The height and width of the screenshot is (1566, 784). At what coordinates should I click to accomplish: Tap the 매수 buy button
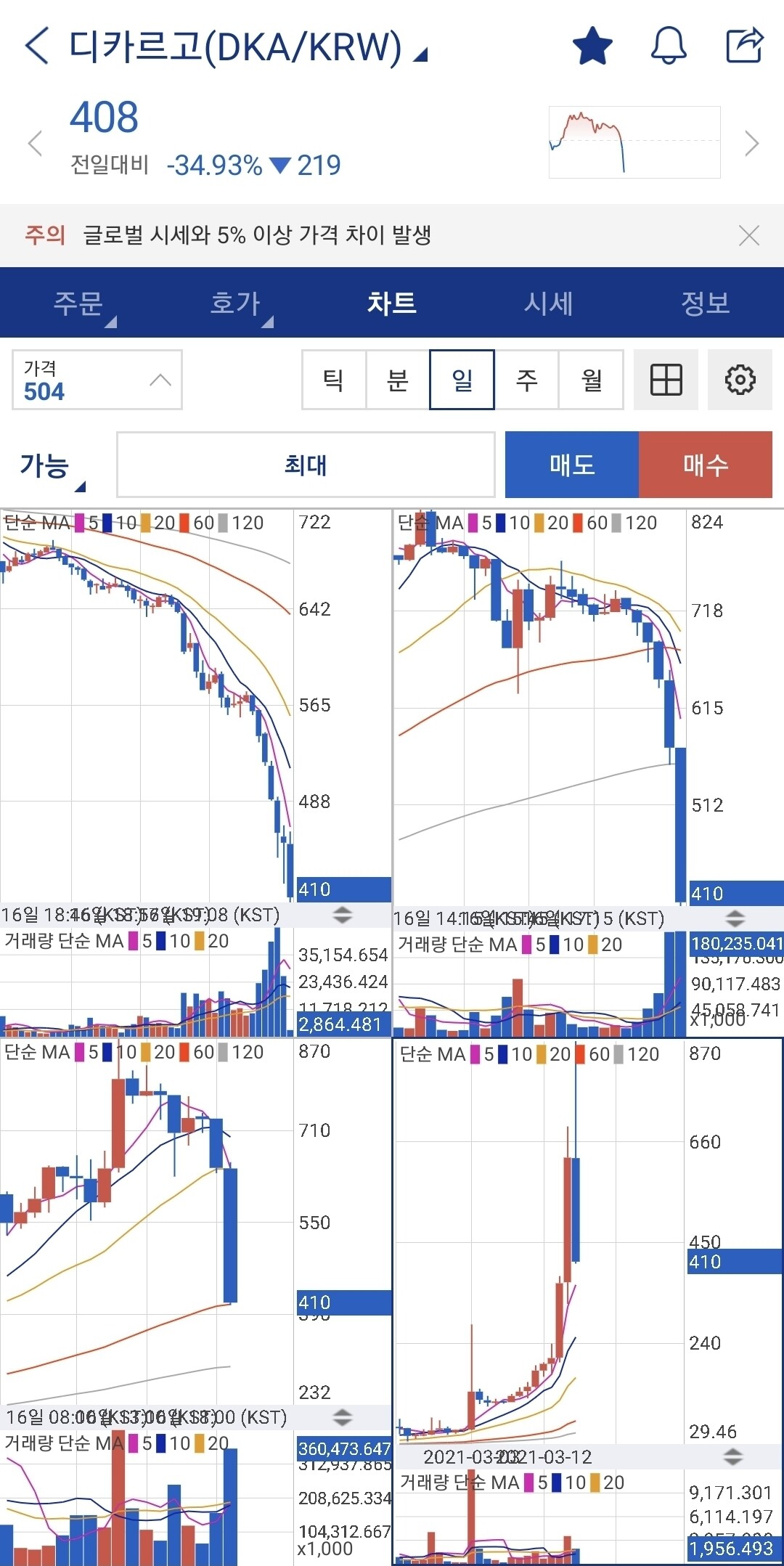pyautogui.click(x=706, y=465)
